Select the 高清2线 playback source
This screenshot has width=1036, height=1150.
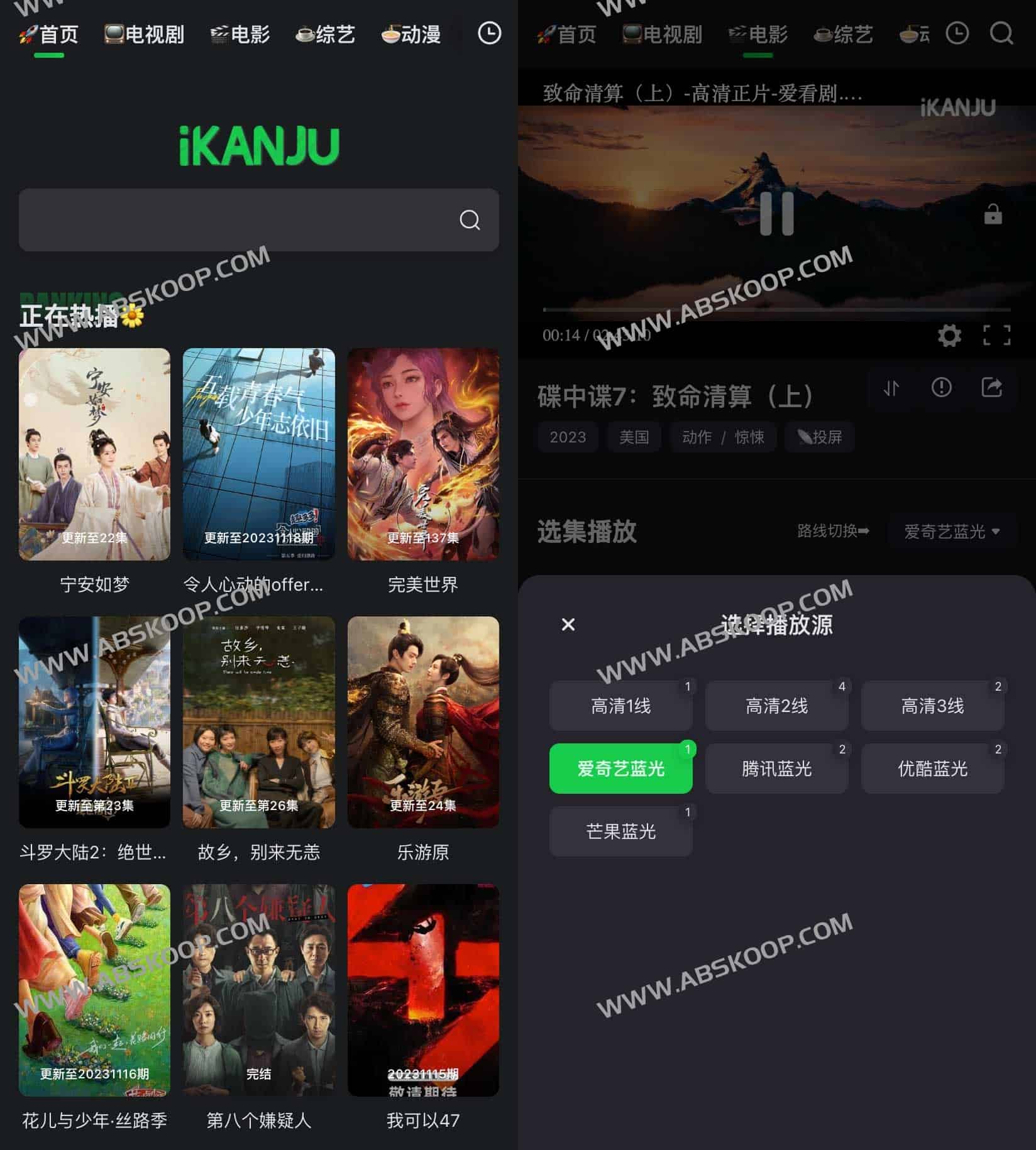(x=776, y=706)
